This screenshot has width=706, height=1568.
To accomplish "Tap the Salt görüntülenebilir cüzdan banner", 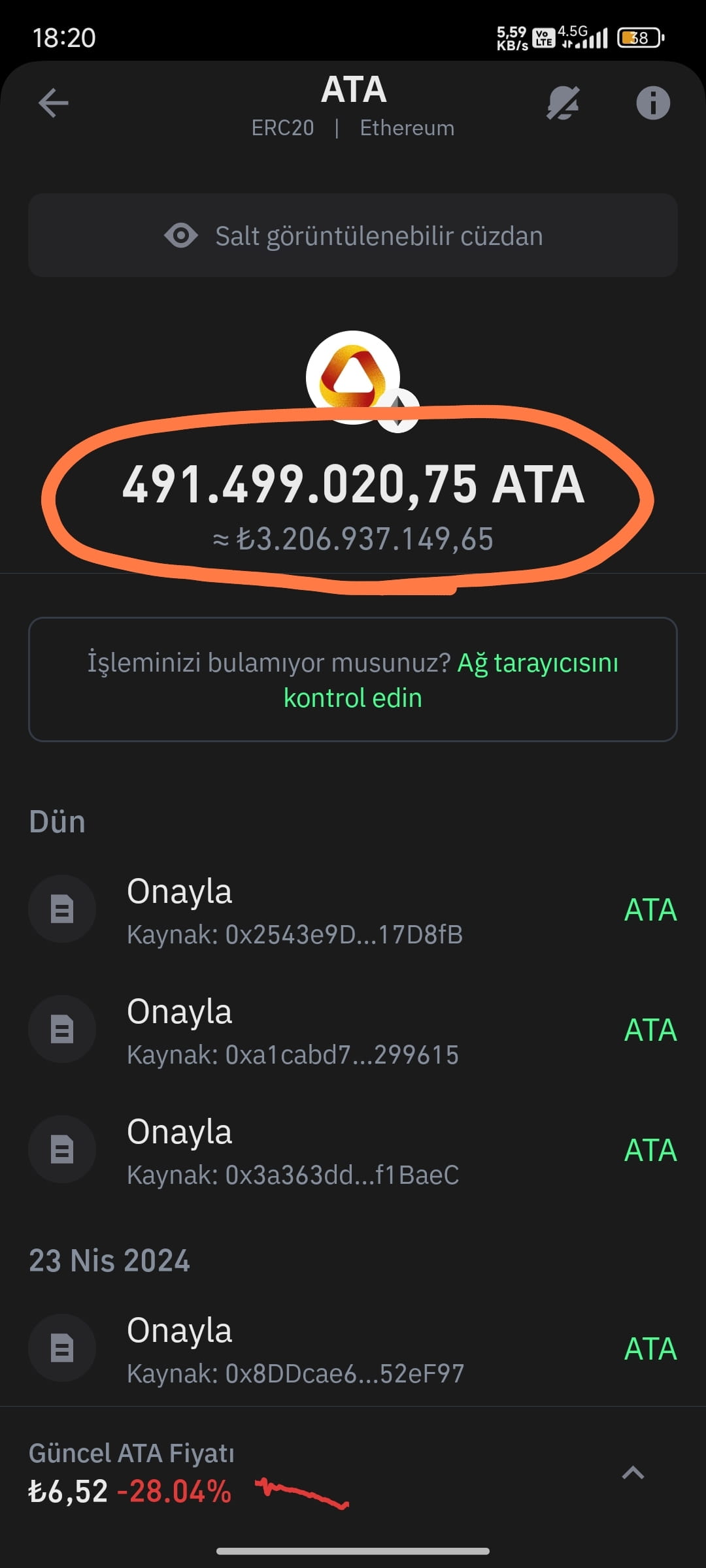I will tap(353, 236).
